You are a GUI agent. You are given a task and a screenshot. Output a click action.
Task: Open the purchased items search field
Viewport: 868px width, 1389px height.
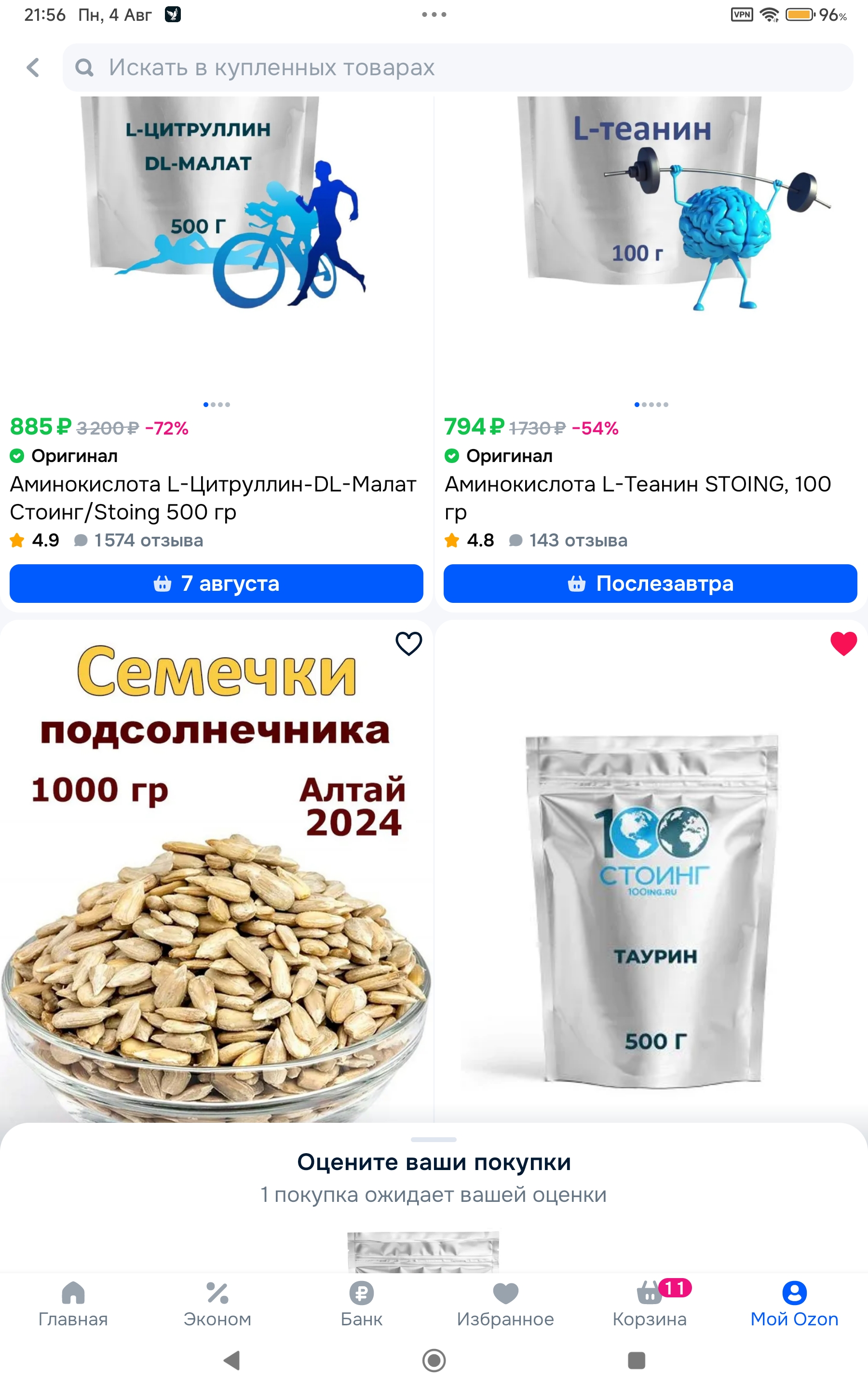tap(457, 68)
